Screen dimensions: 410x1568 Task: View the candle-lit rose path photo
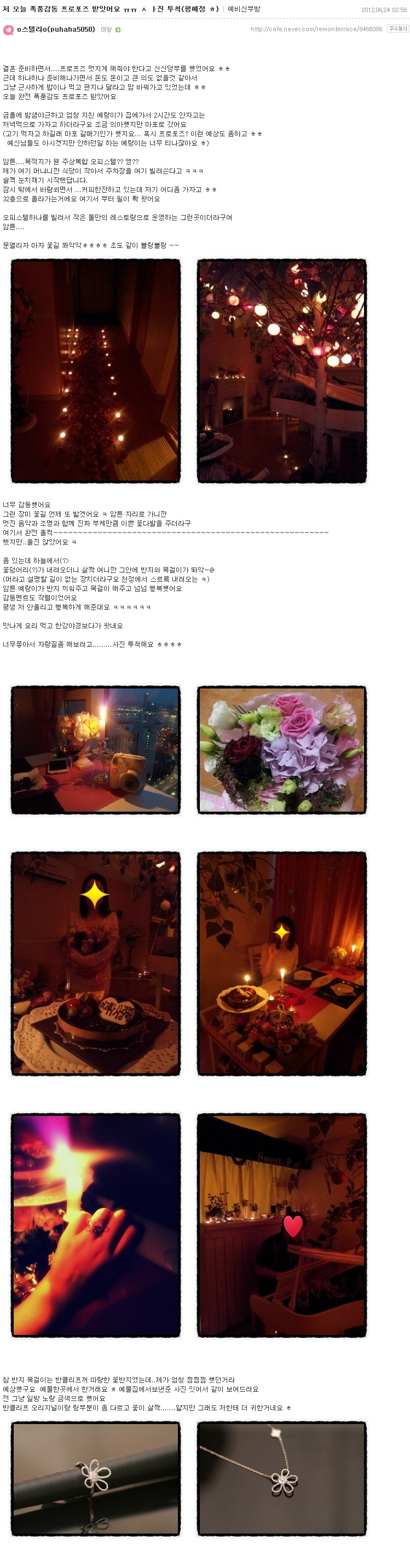(x=96, y=371)
